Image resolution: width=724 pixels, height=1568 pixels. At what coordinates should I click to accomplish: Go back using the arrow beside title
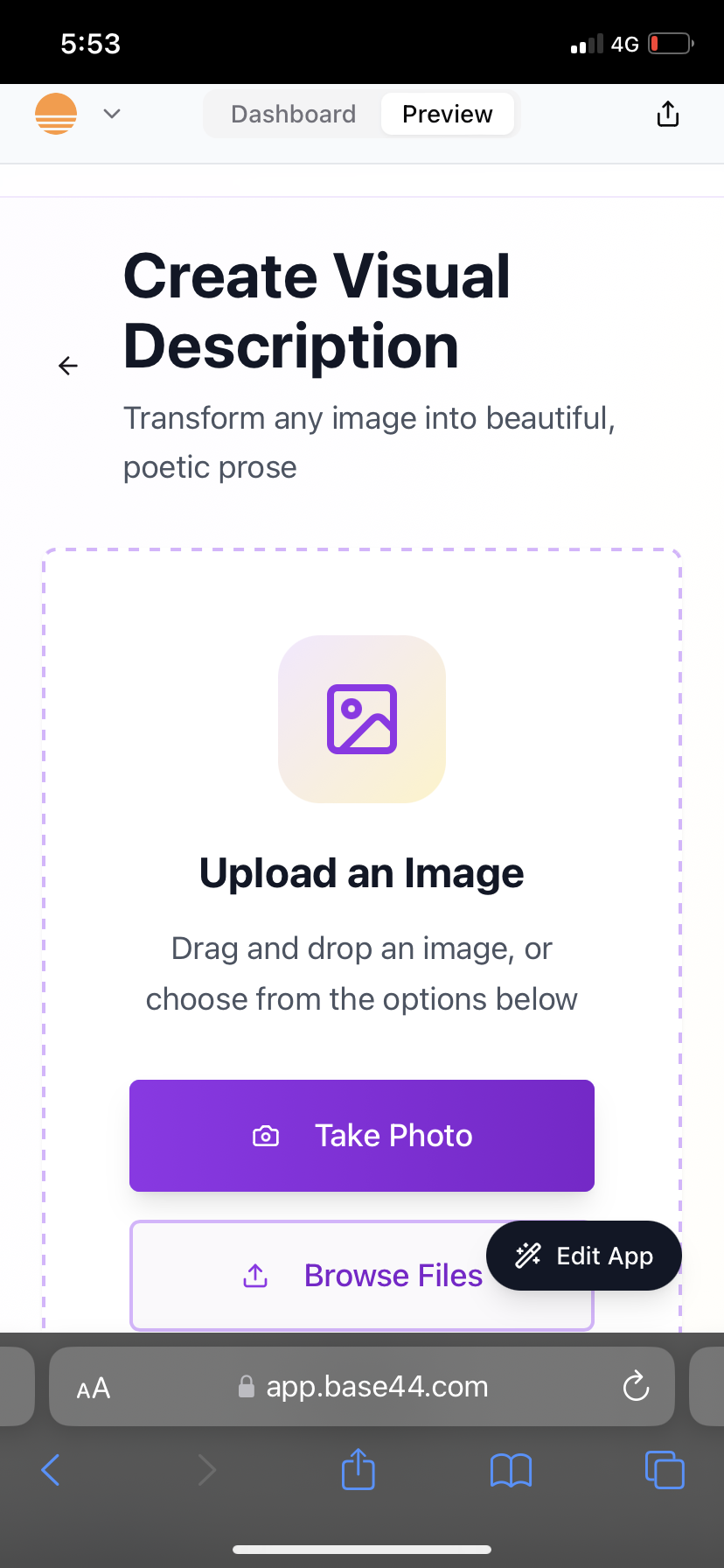[x=68, y=366]
